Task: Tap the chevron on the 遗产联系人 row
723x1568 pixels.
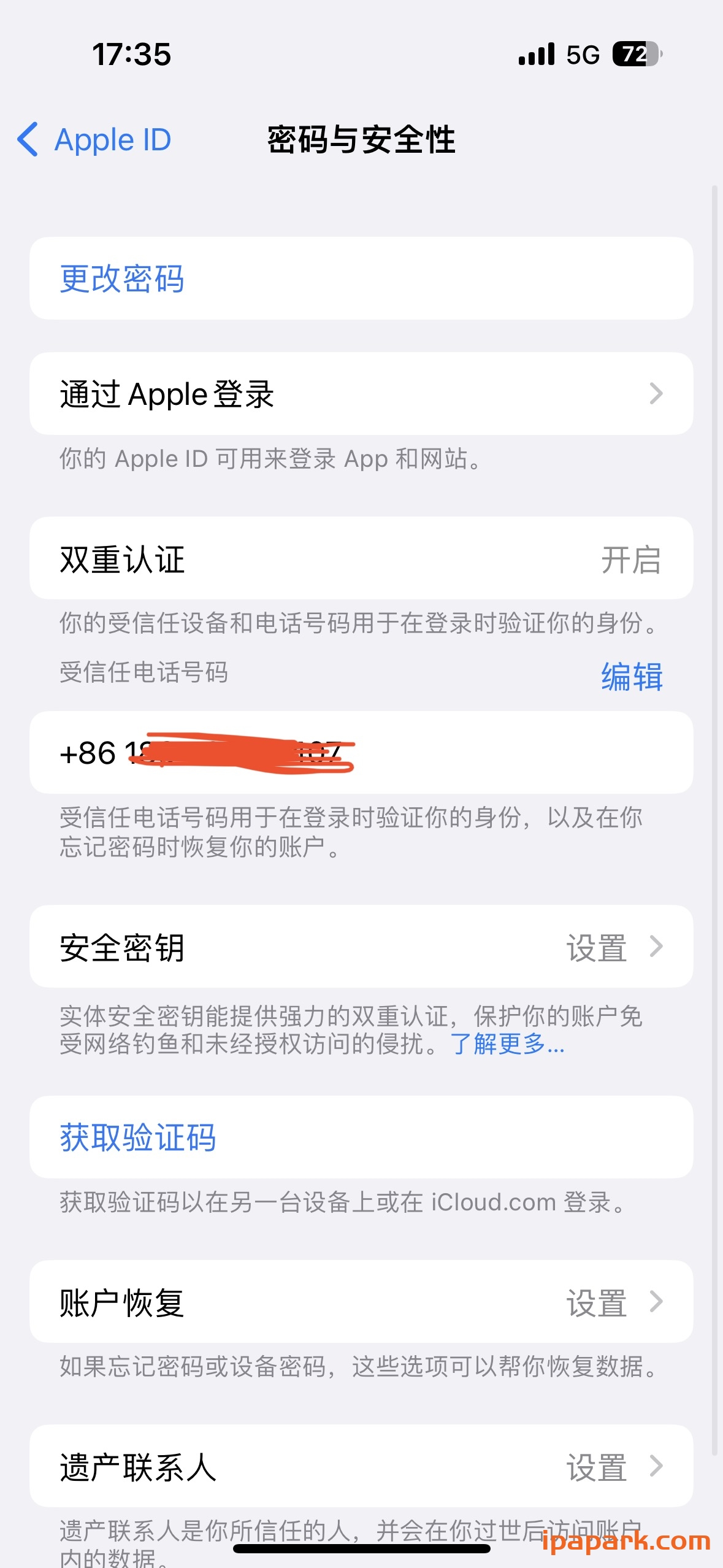Action: point(656,1468)
